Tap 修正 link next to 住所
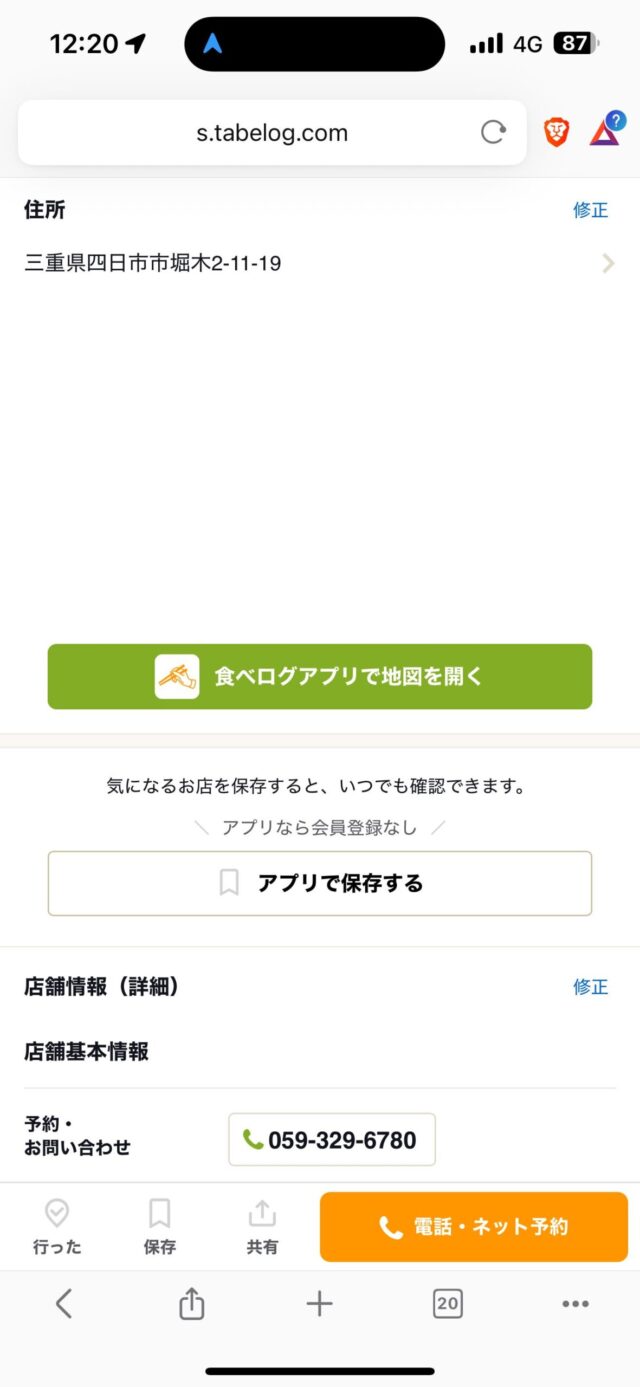 point(590,210)
